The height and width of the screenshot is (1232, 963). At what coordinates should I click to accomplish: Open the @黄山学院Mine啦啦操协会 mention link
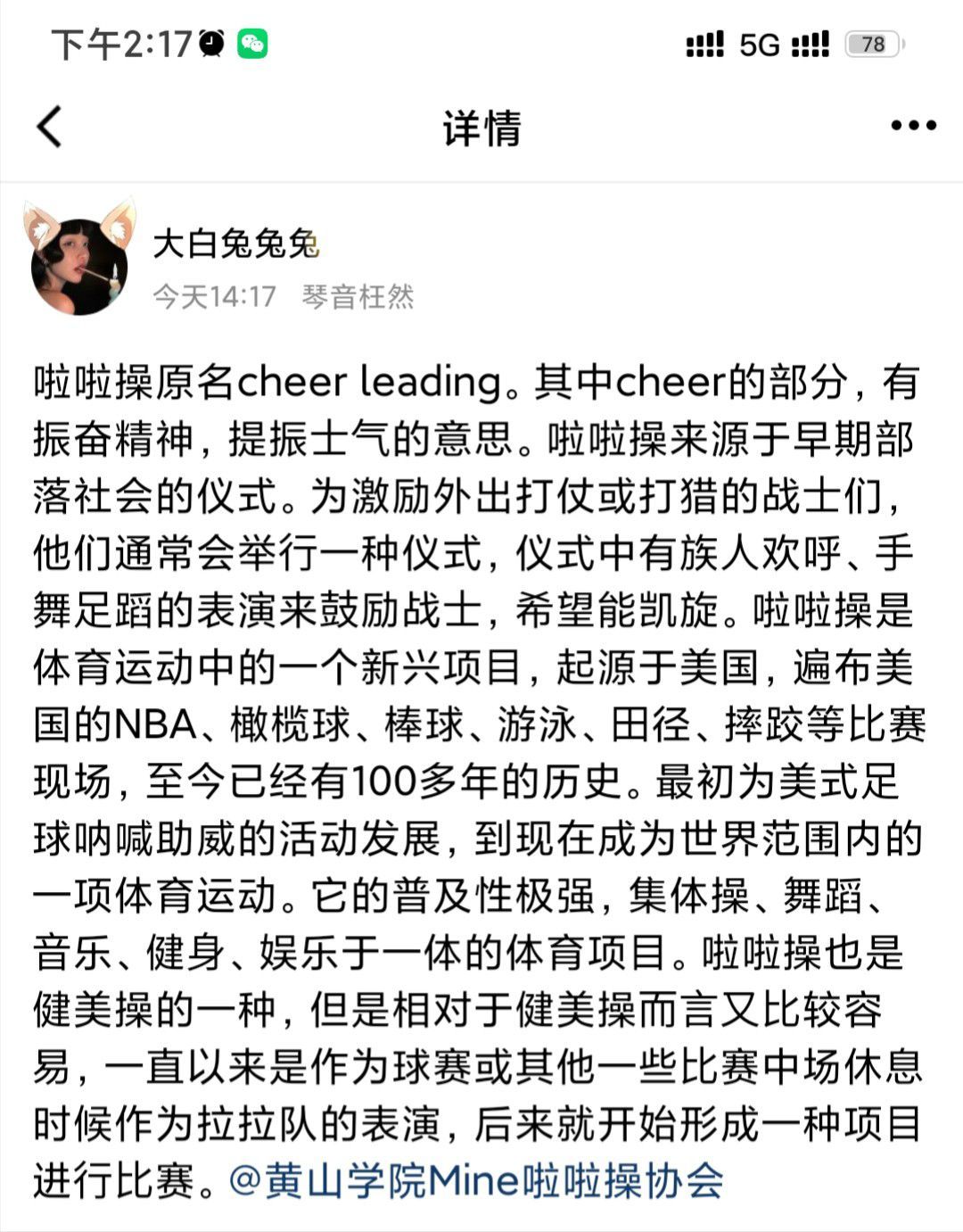476,1181
